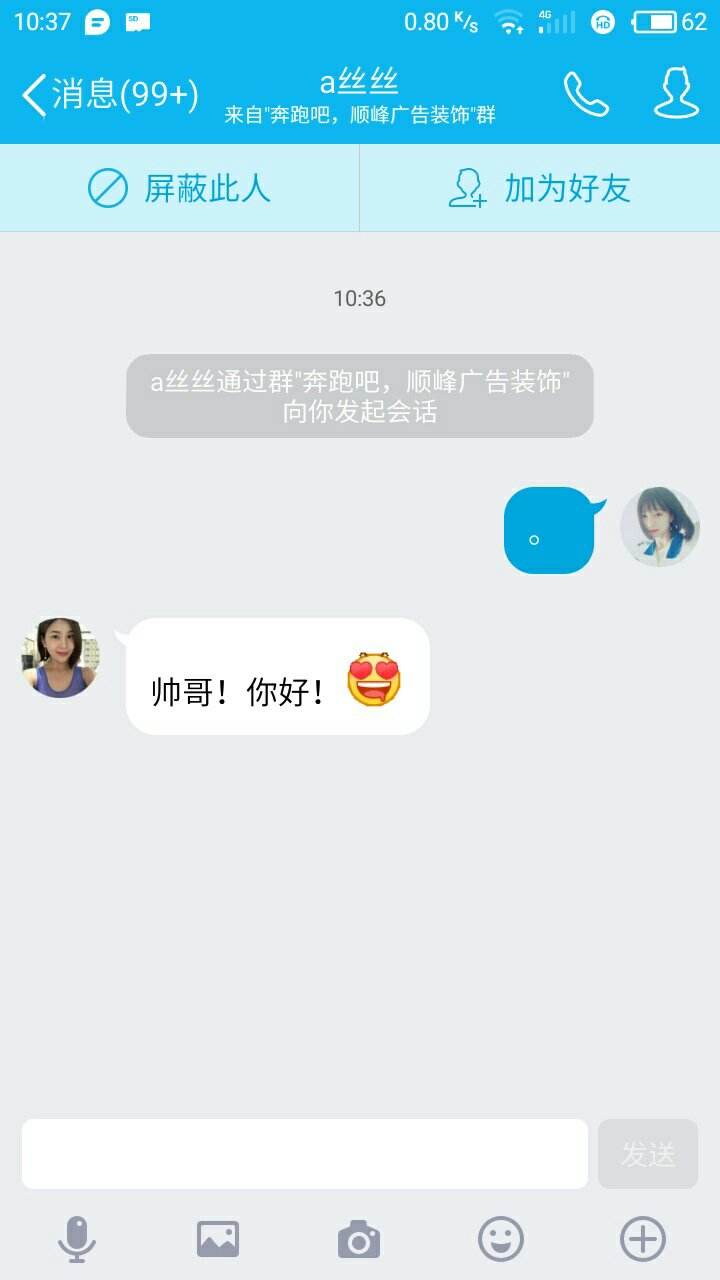Start a voice call with a丝丝

(585, 94)
